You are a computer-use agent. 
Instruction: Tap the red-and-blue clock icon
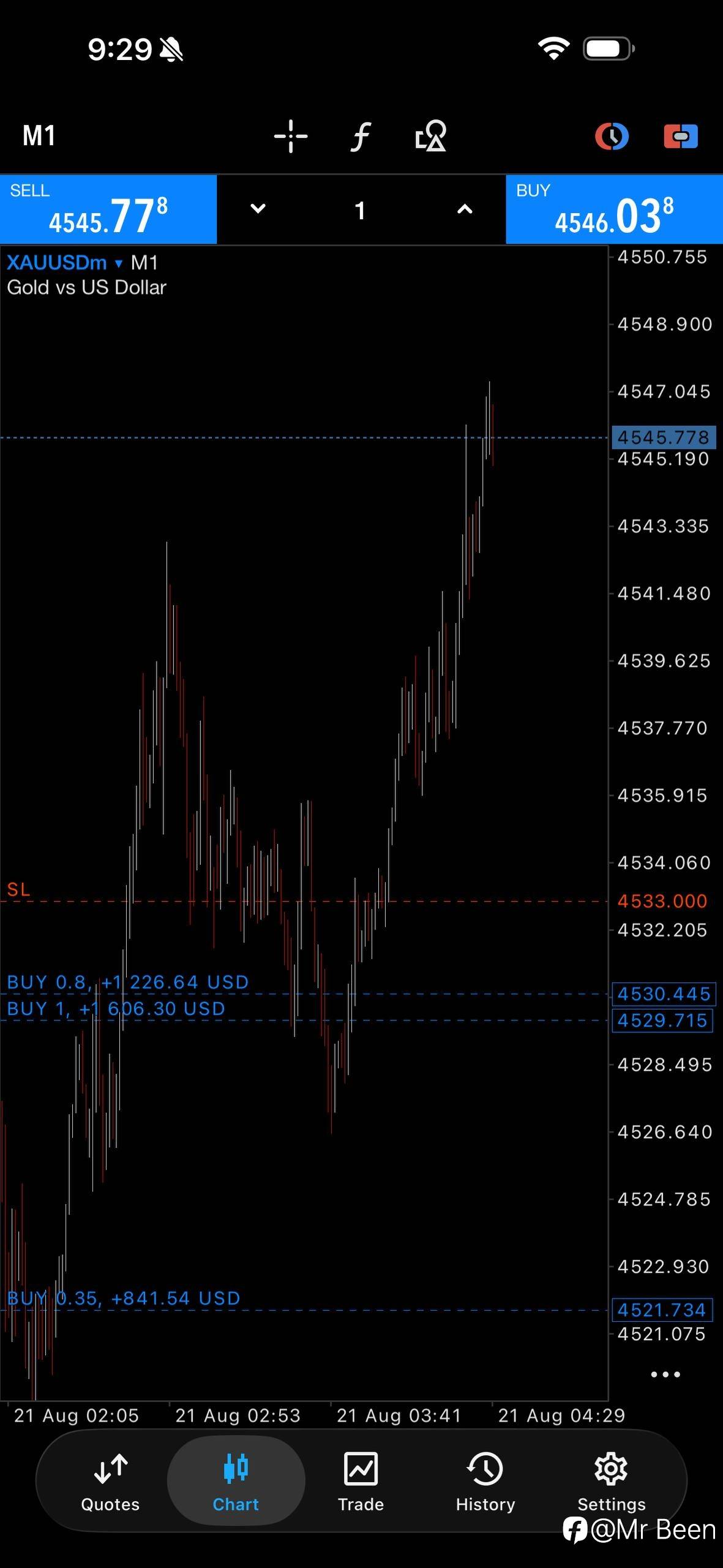[612, 136]
